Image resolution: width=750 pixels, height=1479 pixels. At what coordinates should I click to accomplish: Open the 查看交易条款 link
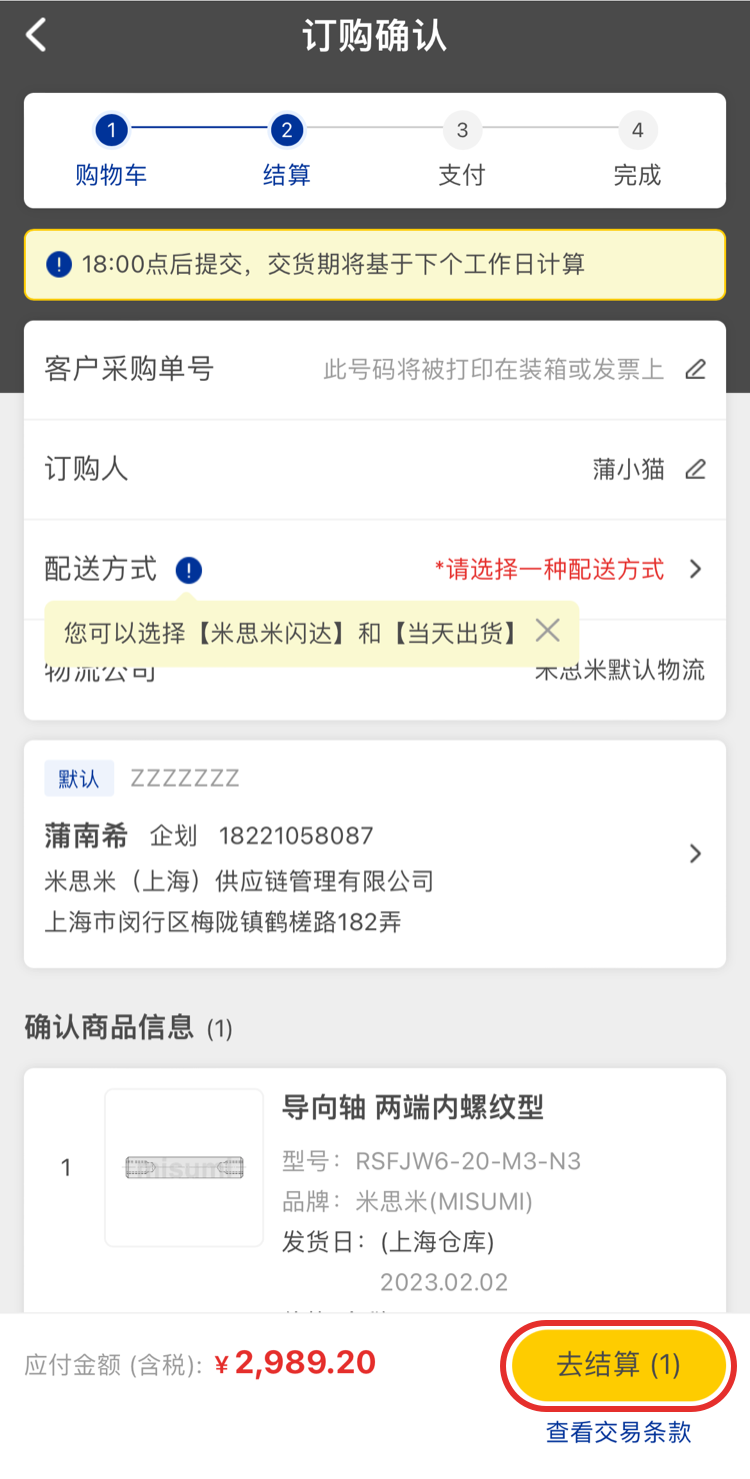pyautogui.click(x=618, y=1432)
